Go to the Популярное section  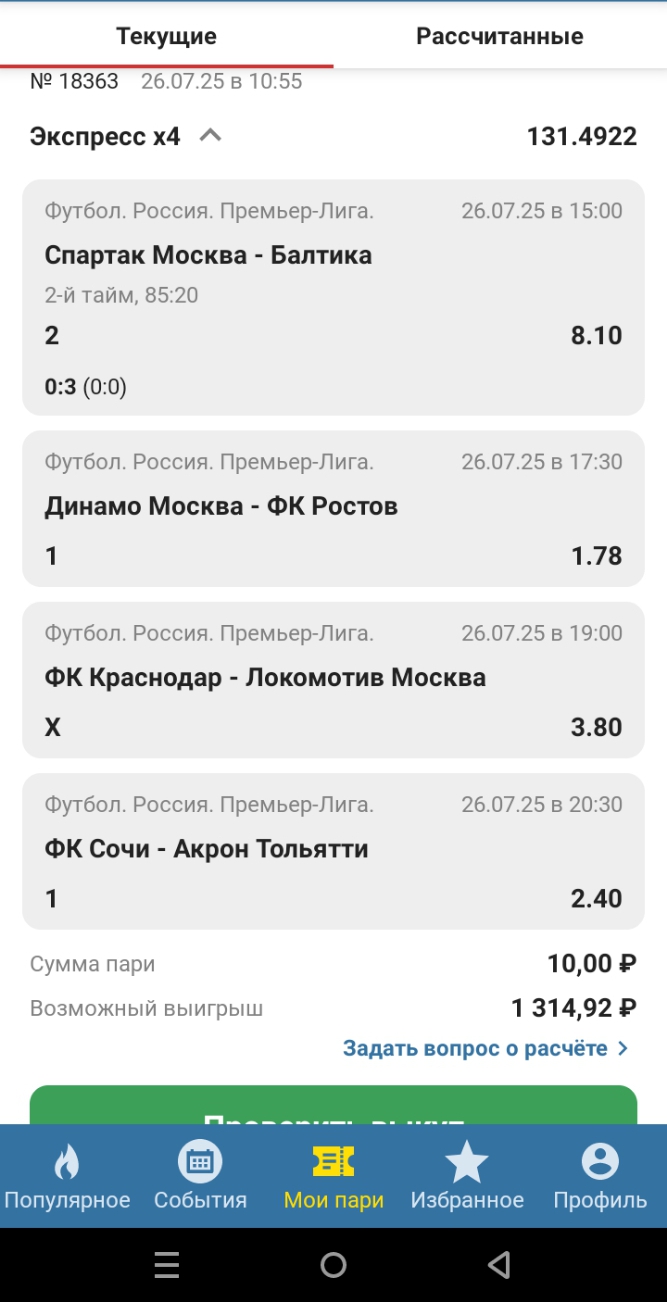point(67,1176)
